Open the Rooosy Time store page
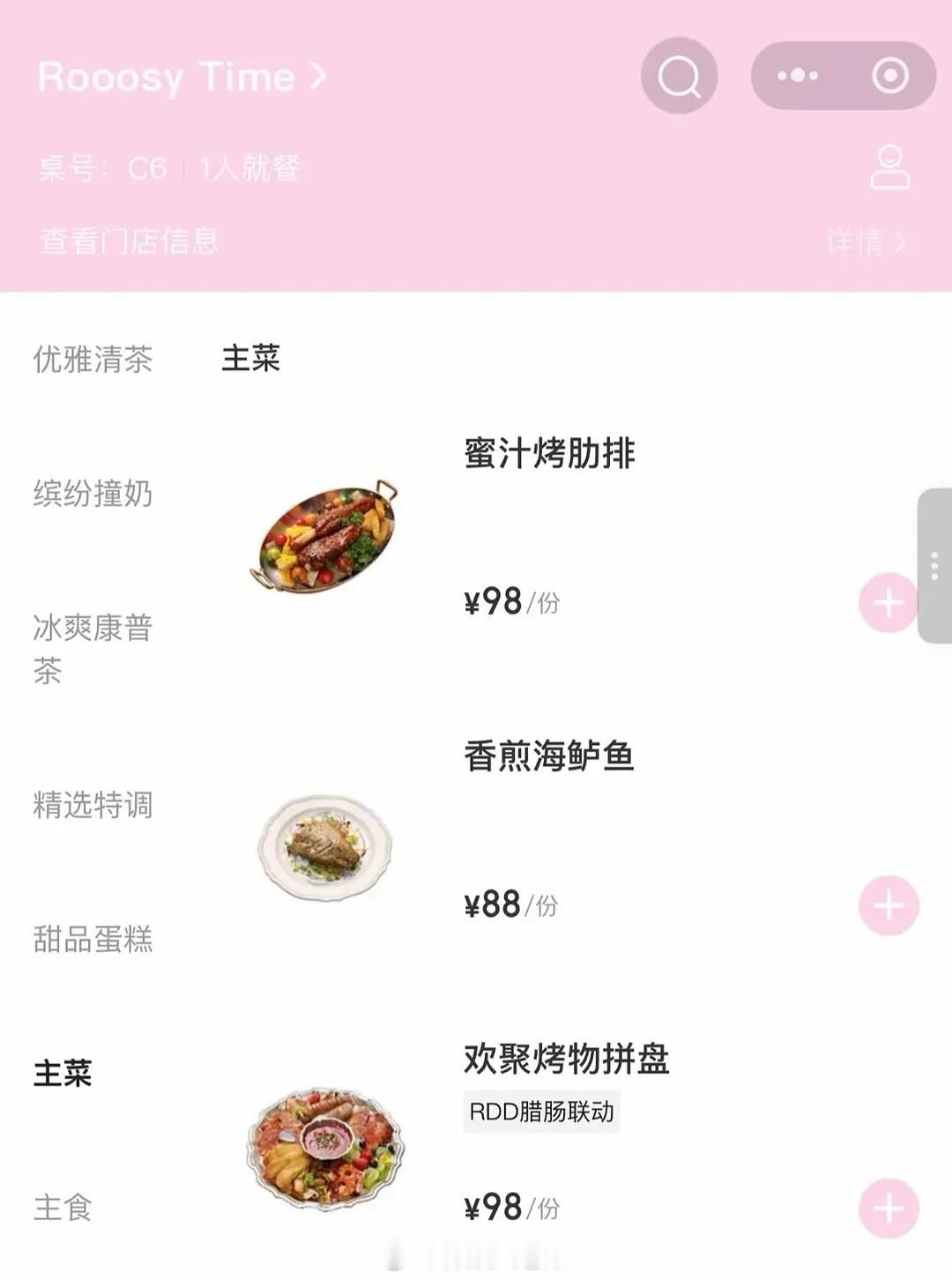Viewport: 952px width, 1280px height. point(182,77)
